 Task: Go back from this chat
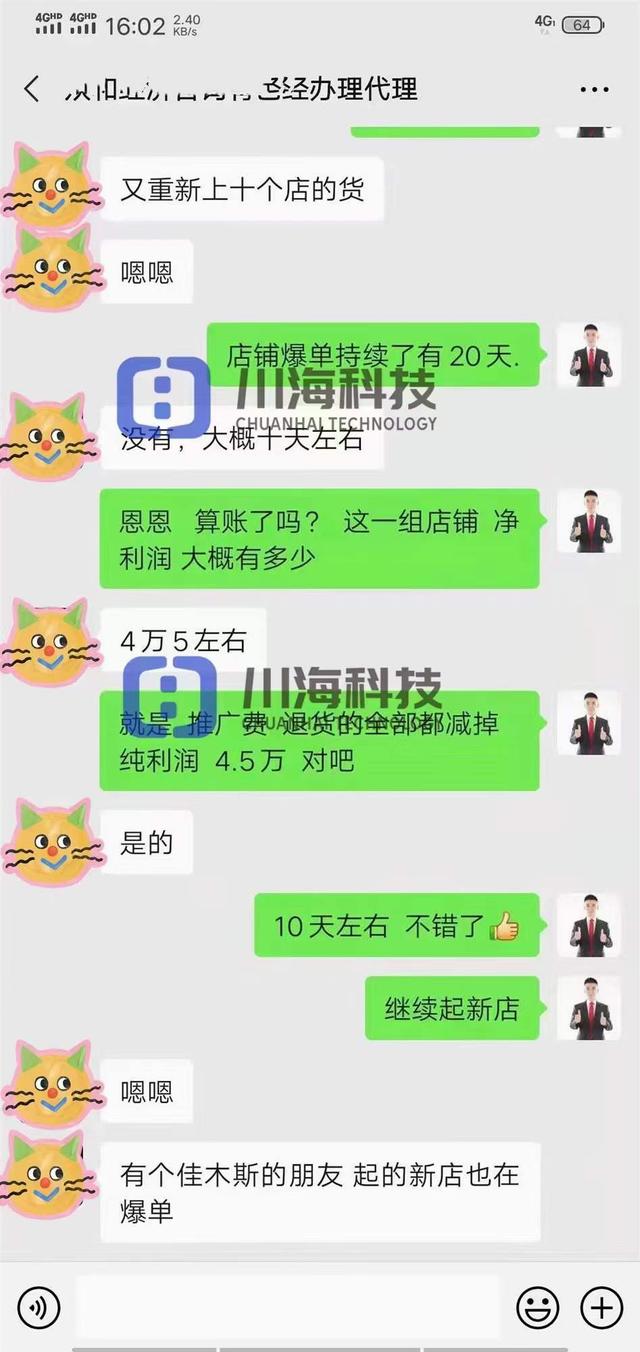click(x=32, y=89)
